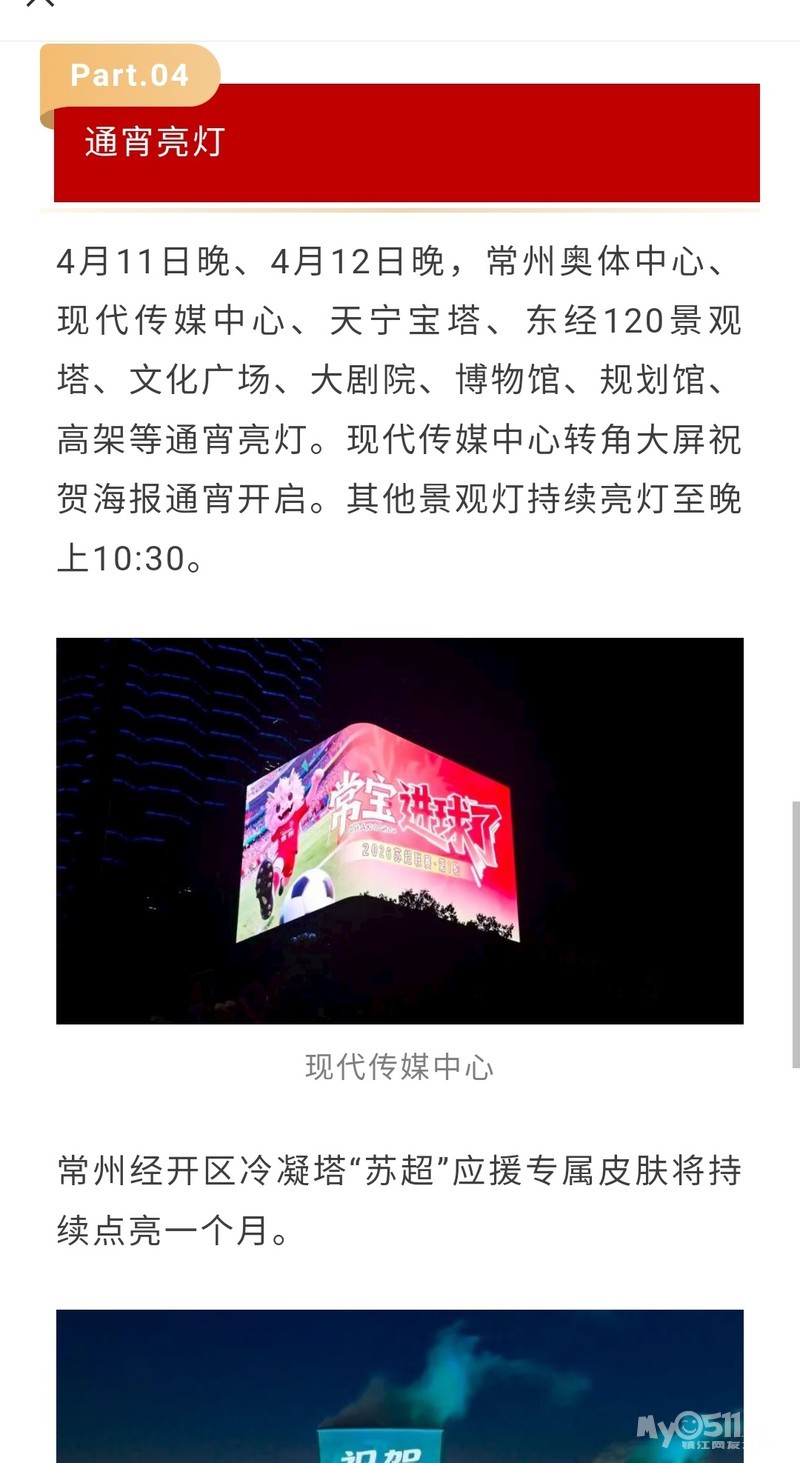Close the article page with the X
Viewport: 800px width, 1463px height.
(x=40, y=3)
